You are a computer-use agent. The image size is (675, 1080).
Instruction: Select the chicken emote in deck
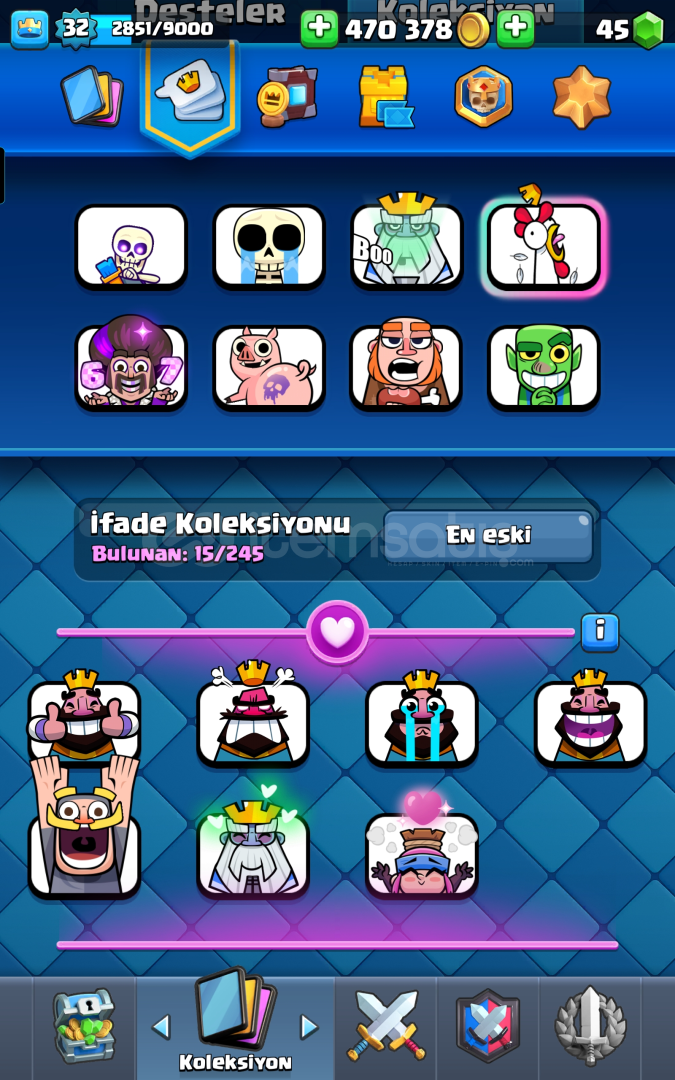tap(544, 247)
